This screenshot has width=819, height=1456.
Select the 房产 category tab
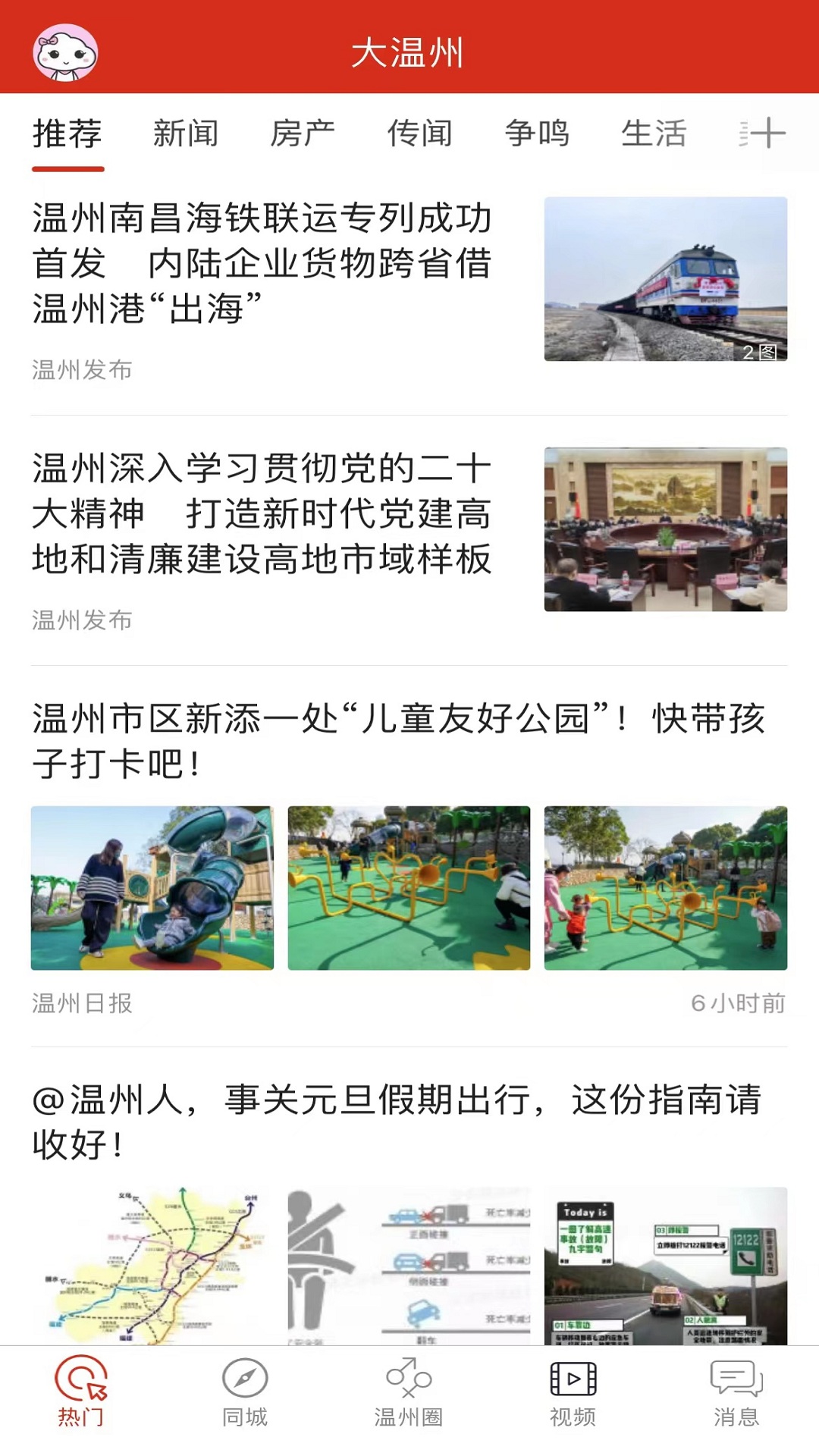pyautogui.click(x=303, y=133)
